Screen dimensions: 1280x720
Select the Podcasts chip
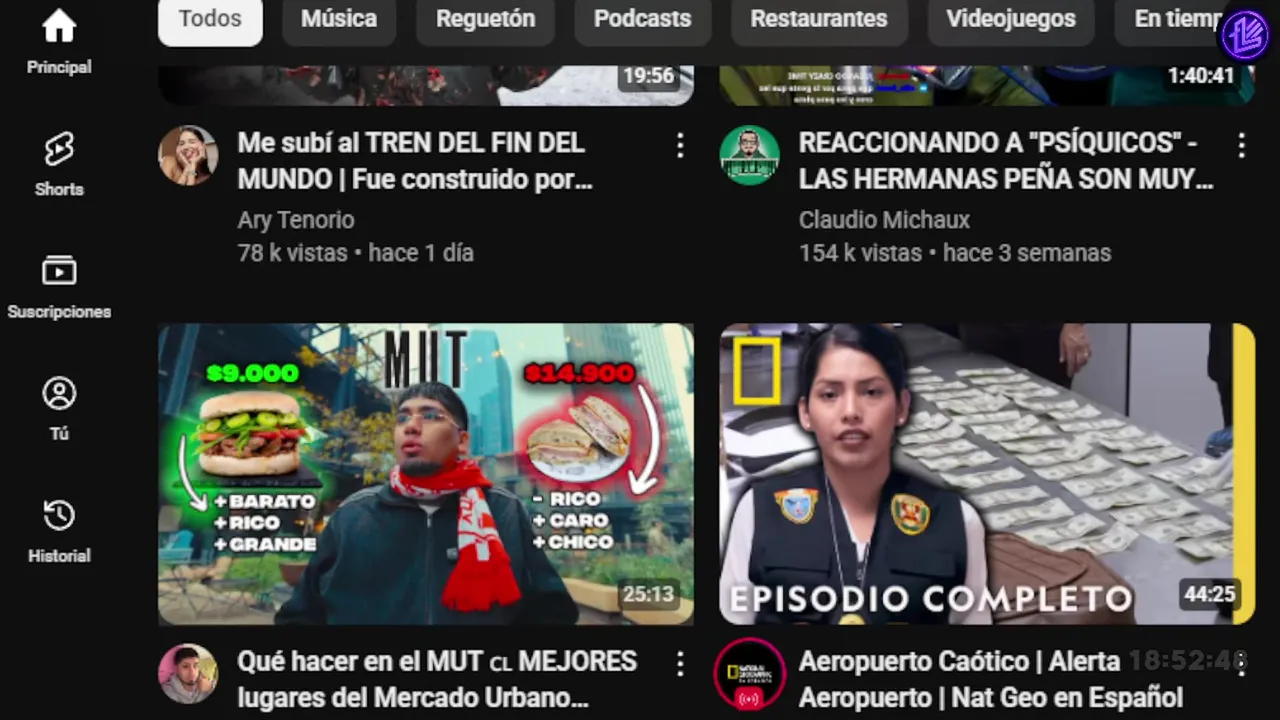pyautogui.click(x=642, y=19)
